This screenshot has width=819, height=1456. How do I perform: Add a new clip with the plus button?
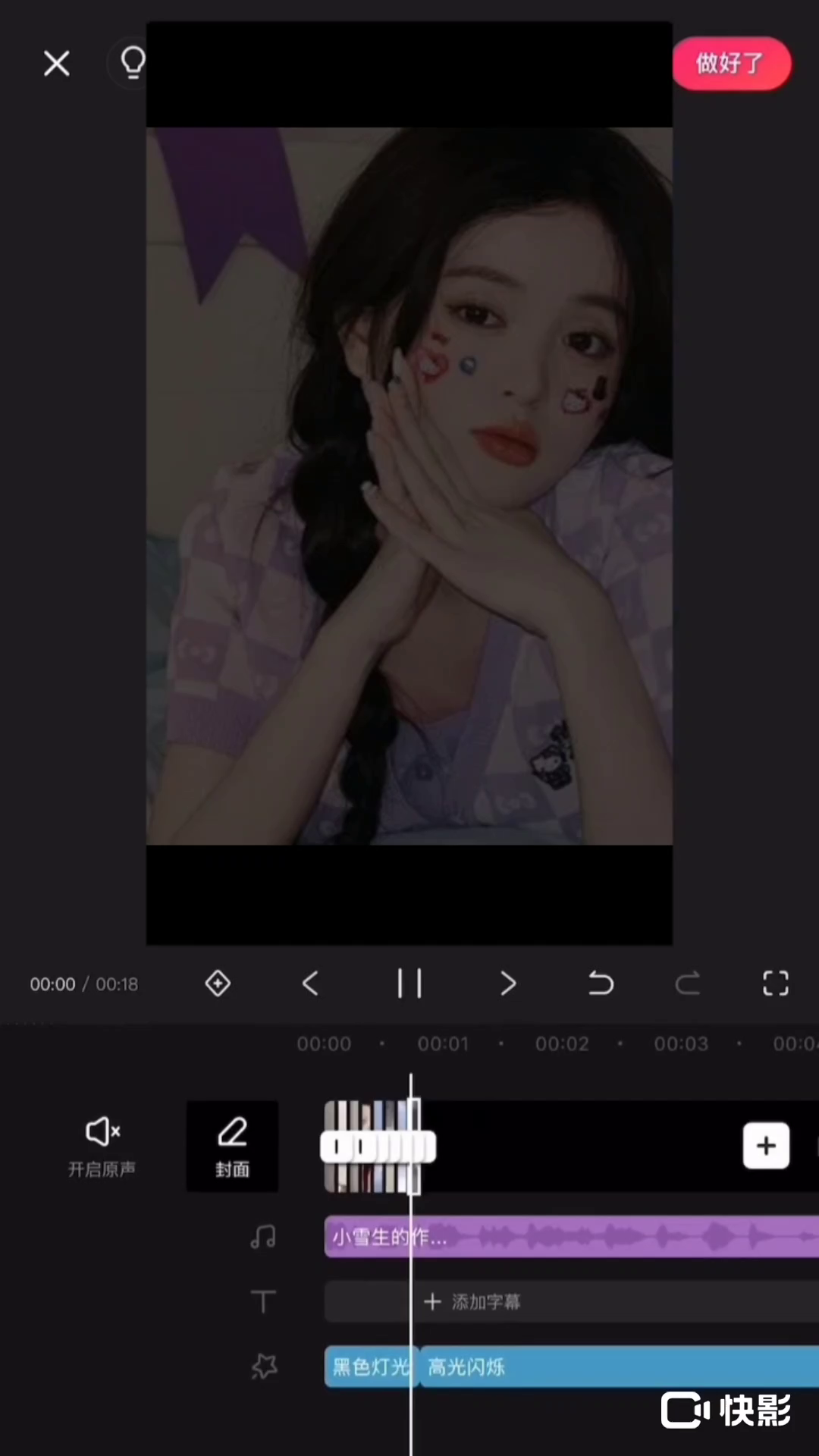pyautogui.click(x=766, y=1146)
